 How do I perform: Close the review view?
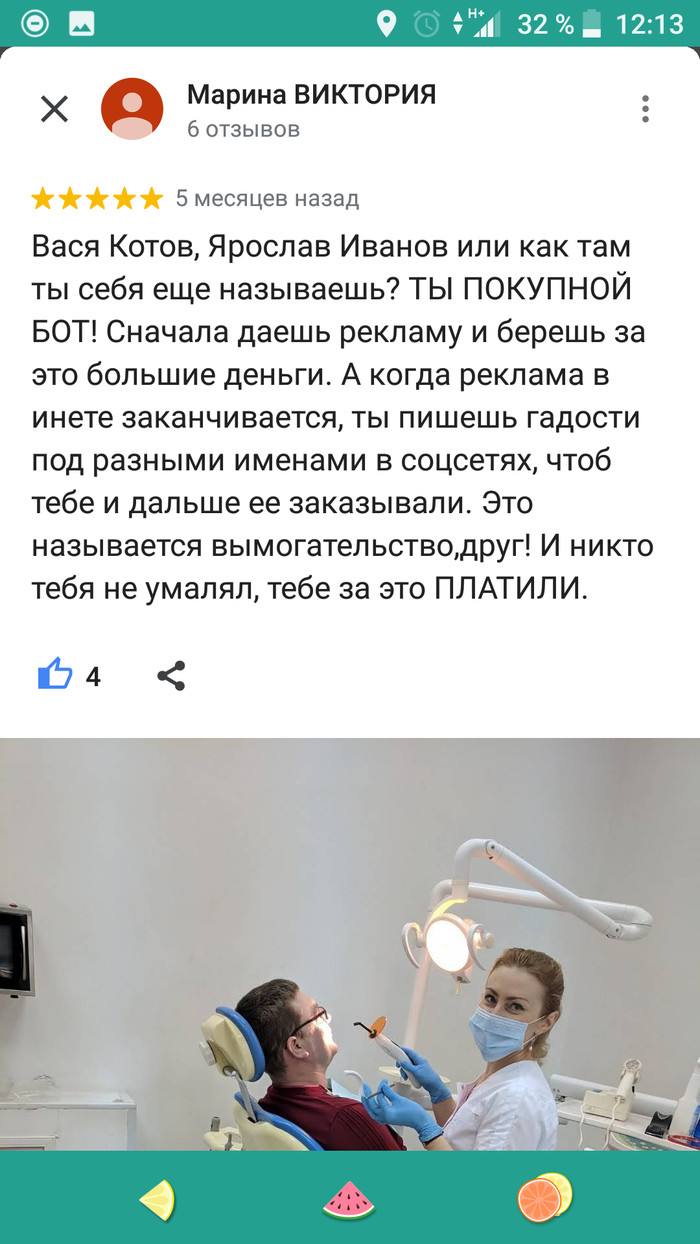click(x=54, y=109)
